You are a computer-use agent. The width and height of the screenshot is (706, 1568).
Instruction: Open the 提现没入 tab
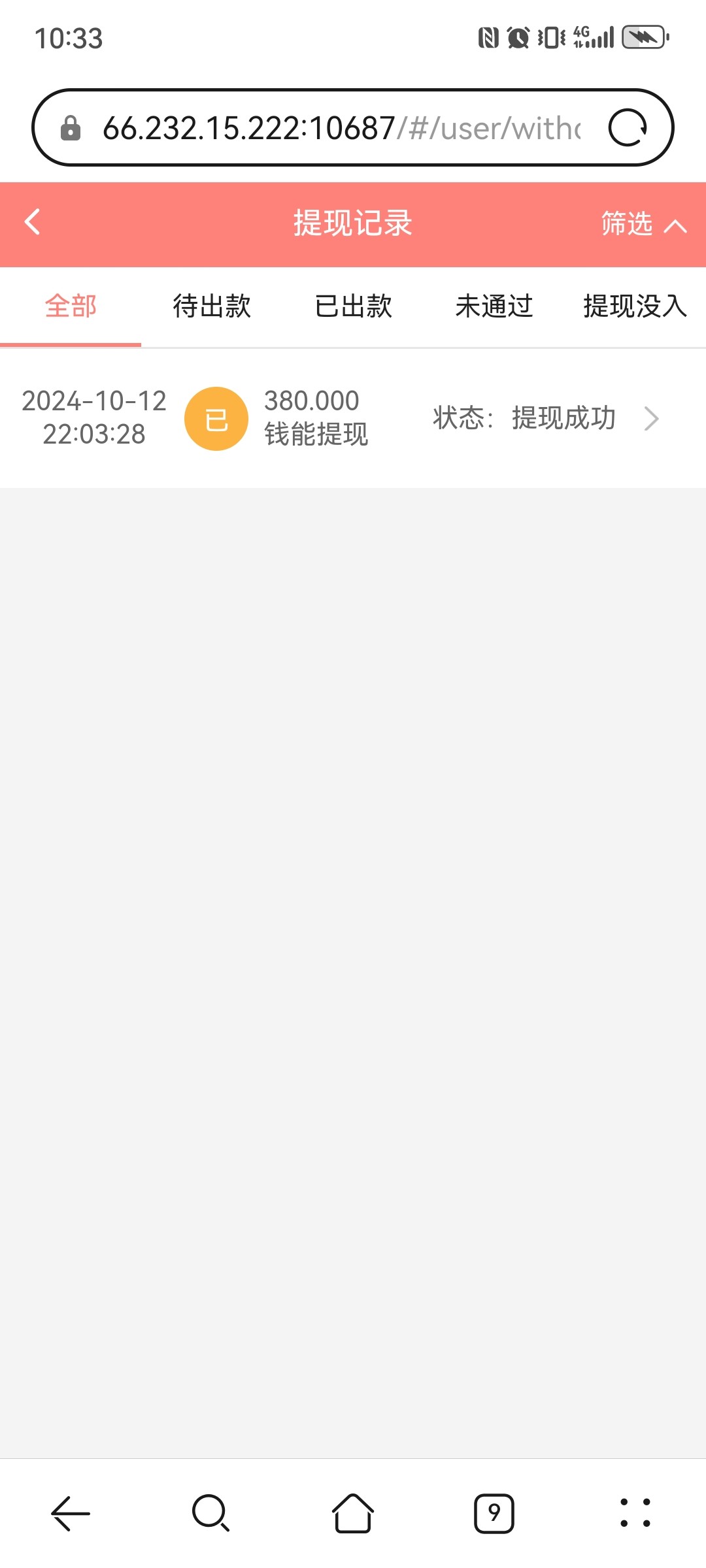(635, 306)
